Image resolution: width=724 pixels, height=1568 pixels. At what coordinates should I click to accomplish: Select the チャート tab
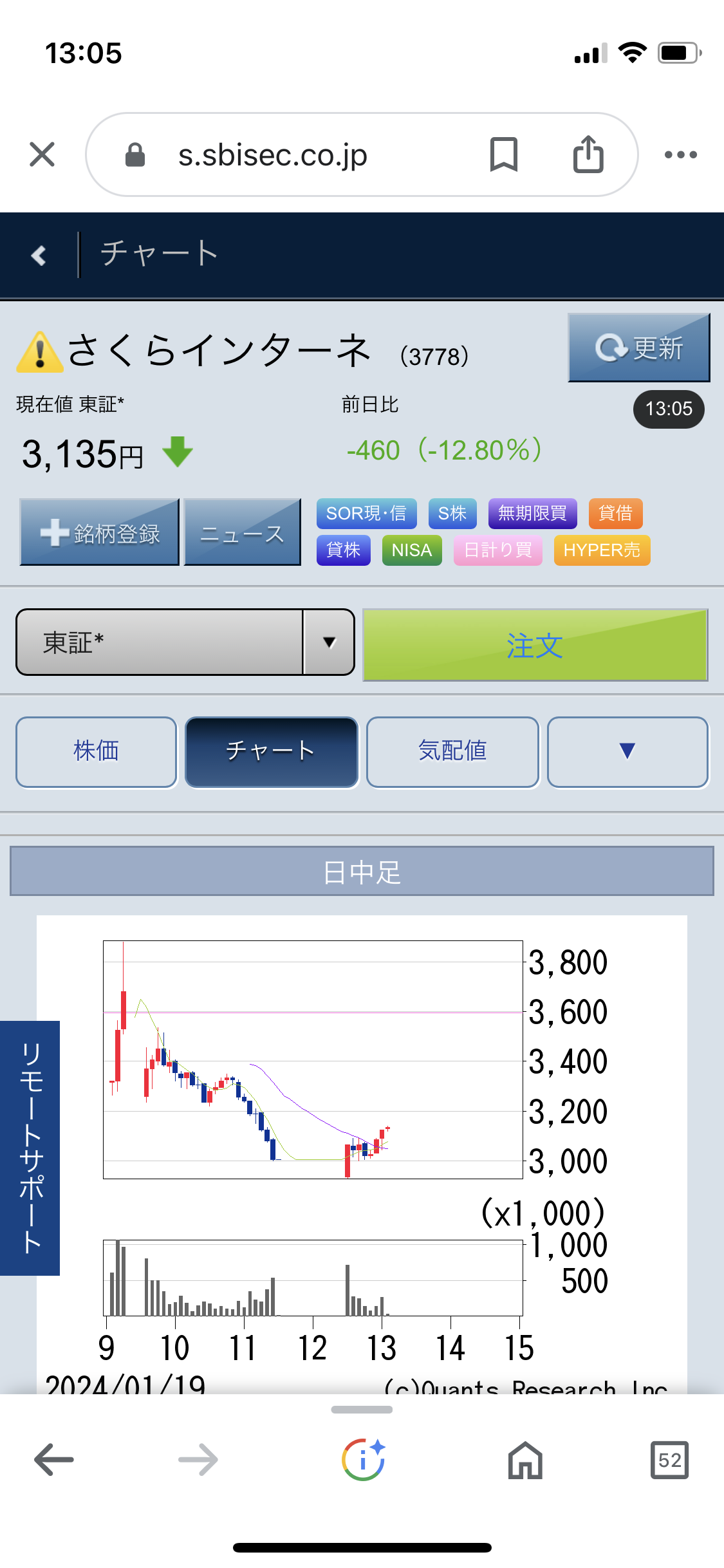click(271, 752)
